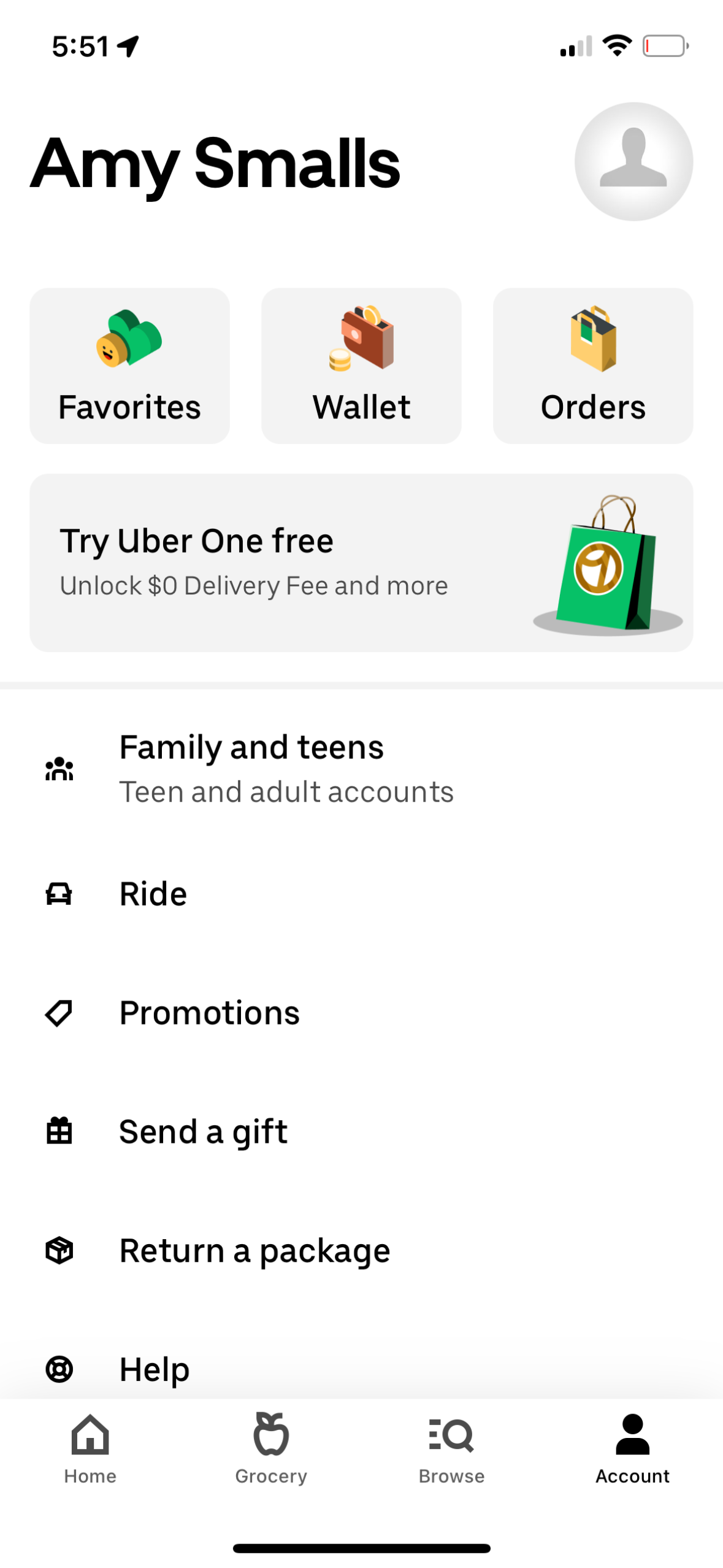Tap the time display at top left
Image resolution: width=723 pixels, height=1568 pixels.
point(80,45)
